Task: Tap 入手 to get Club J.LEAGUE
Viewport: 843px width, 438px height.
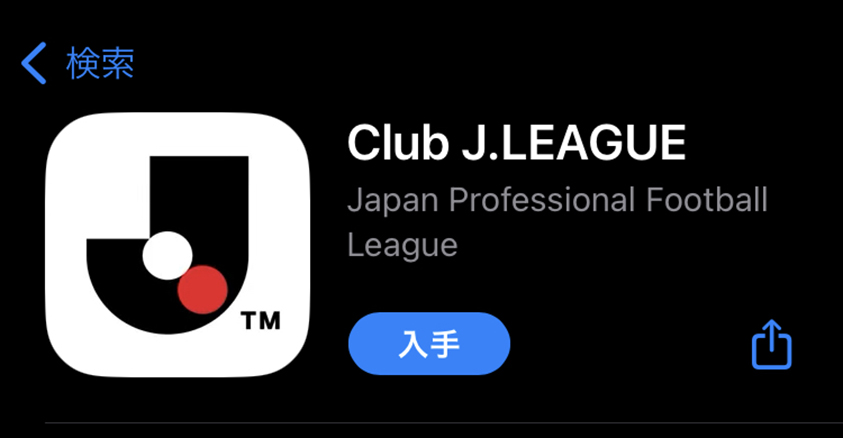Action: (x=429, y=344)
